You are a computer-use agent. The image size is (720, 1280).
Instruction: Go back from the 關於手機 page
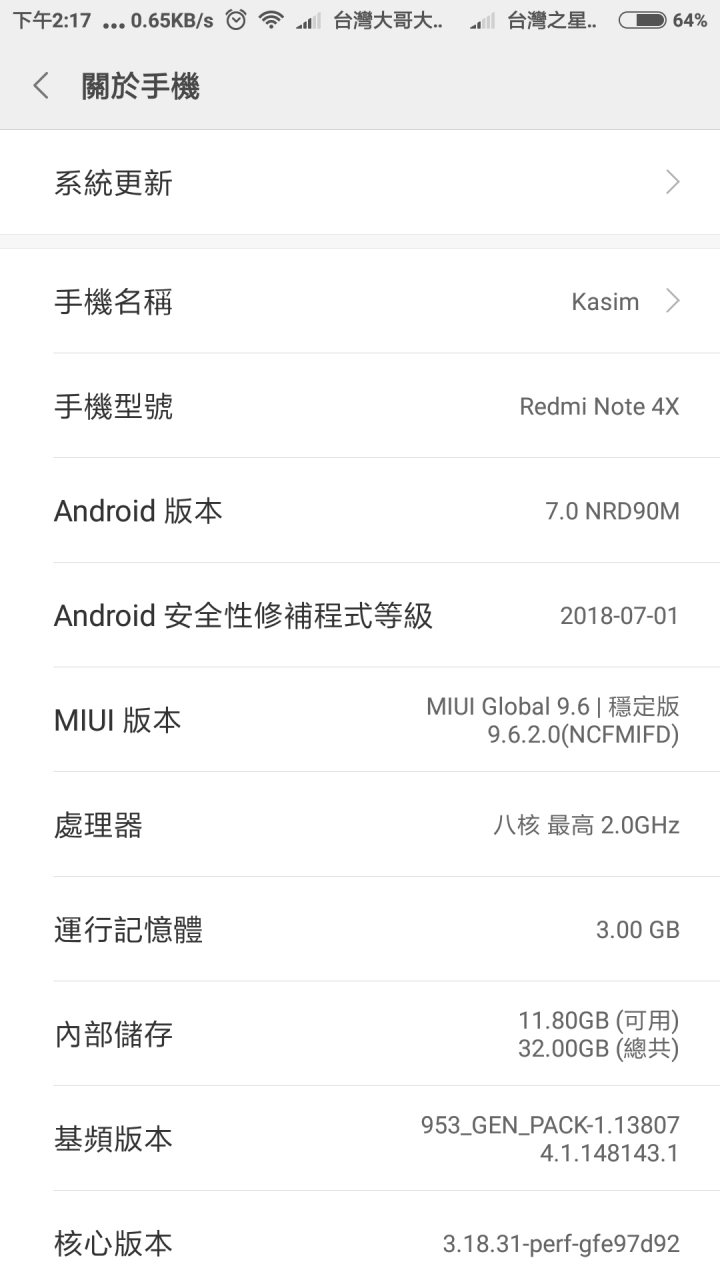[41, 86]
